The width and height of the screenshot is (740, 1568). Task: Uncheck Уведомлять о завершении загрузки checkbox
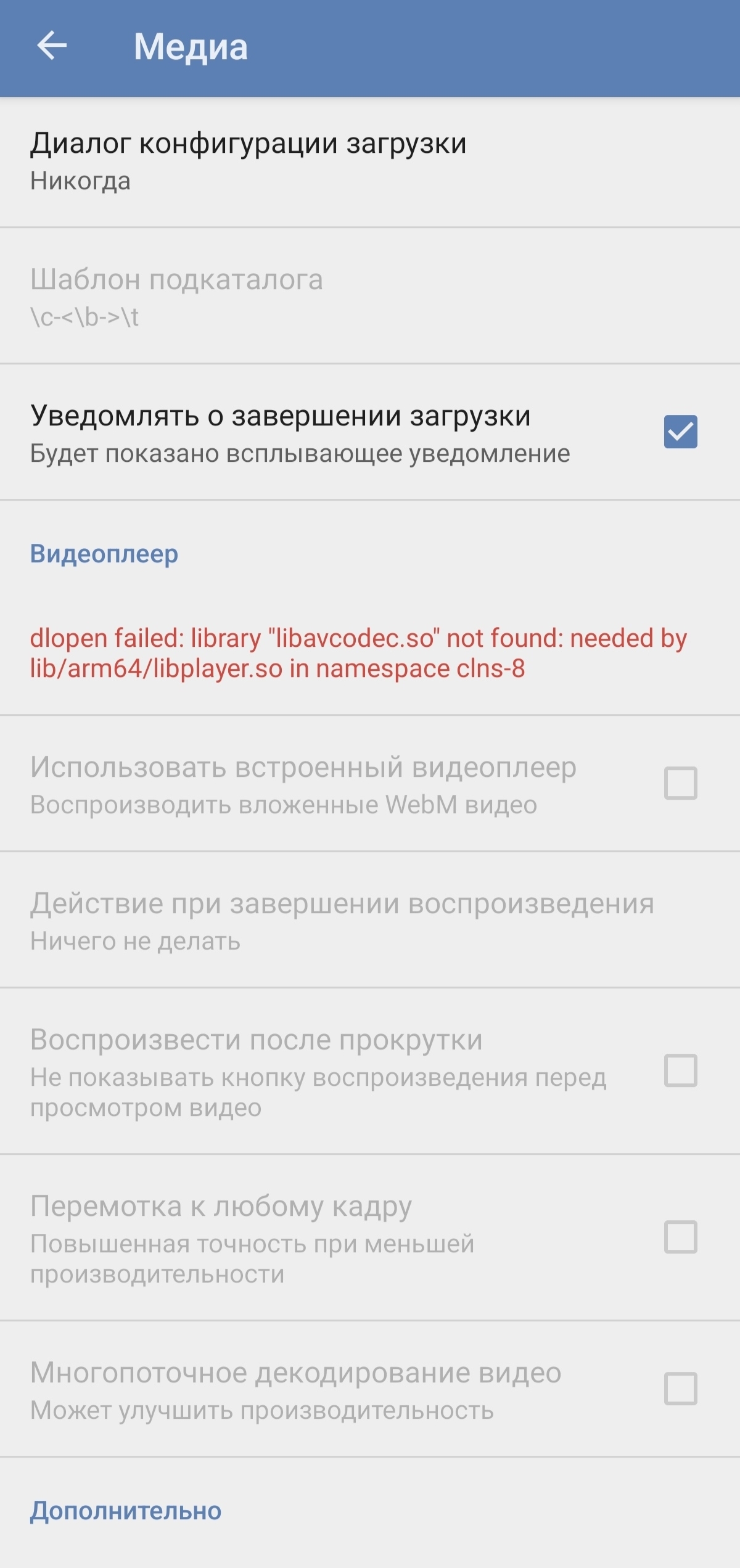680,432
